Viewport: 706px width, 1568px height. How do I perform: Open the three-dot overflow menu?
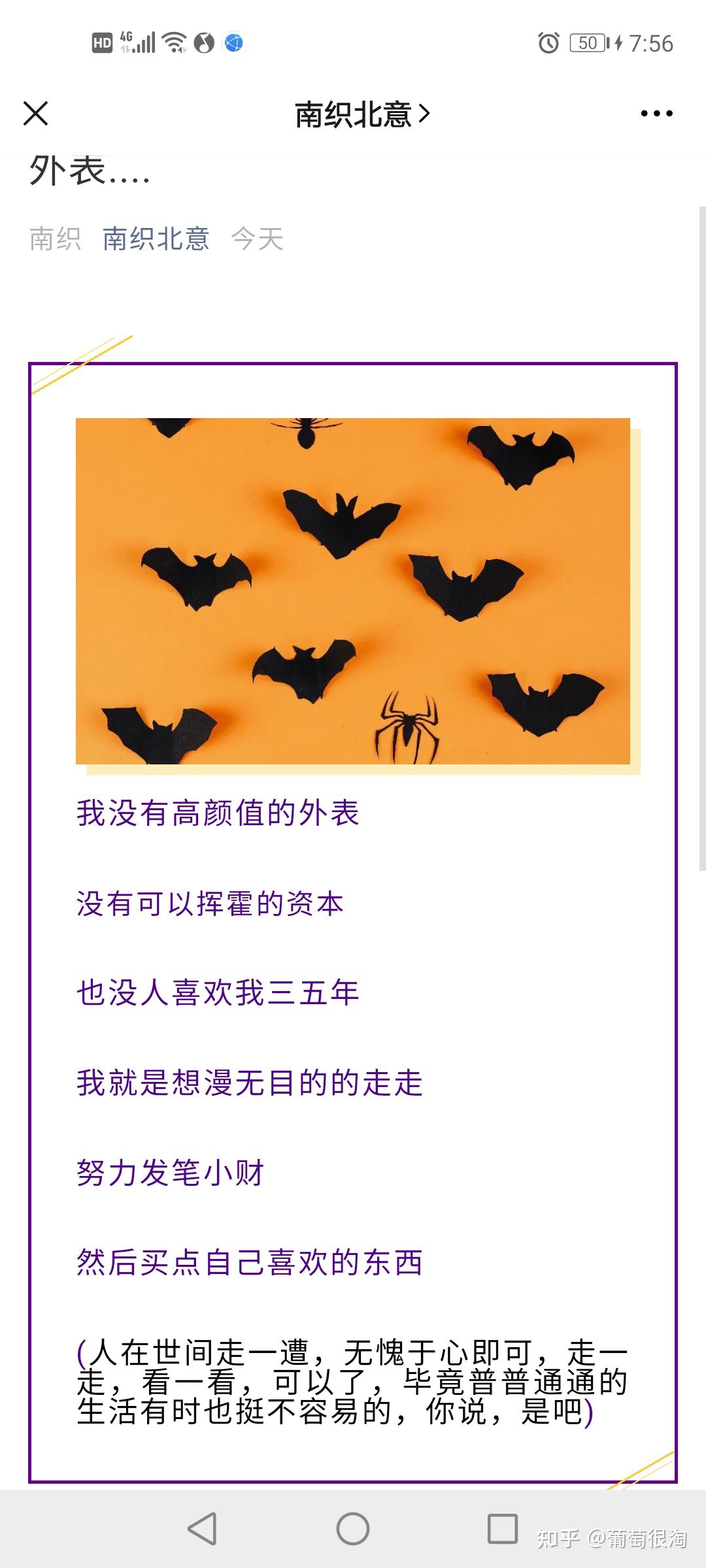pos(656,114)
